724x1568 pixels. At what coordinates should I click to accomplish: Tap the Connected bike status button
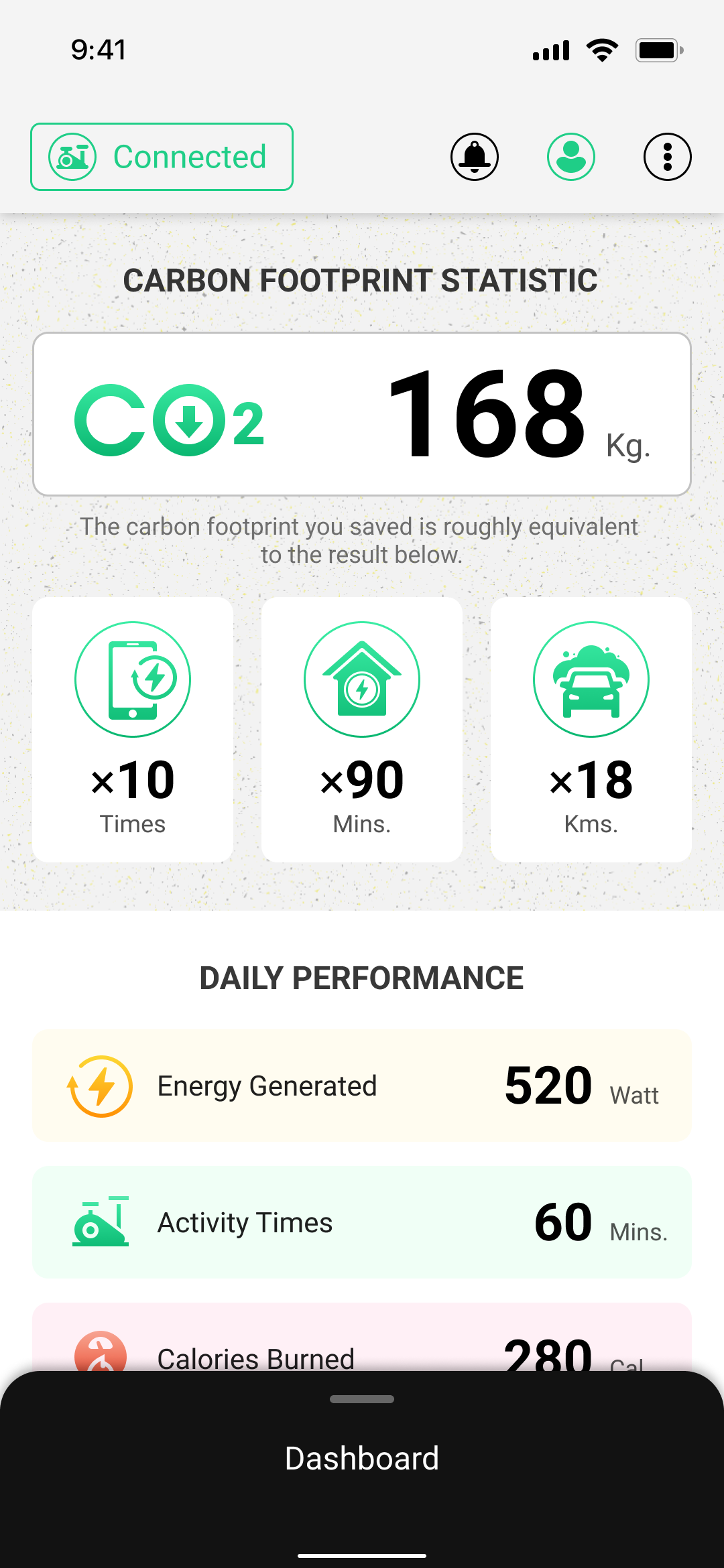click(162, 157)
